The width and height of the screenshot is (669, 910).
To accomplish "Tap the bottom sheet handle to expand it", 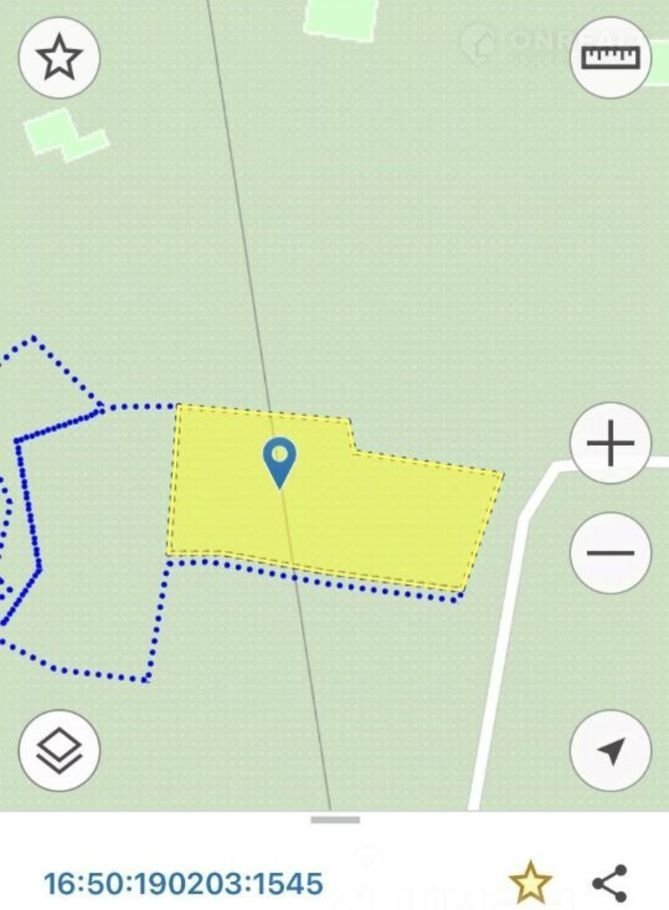I will click(335, 820).
